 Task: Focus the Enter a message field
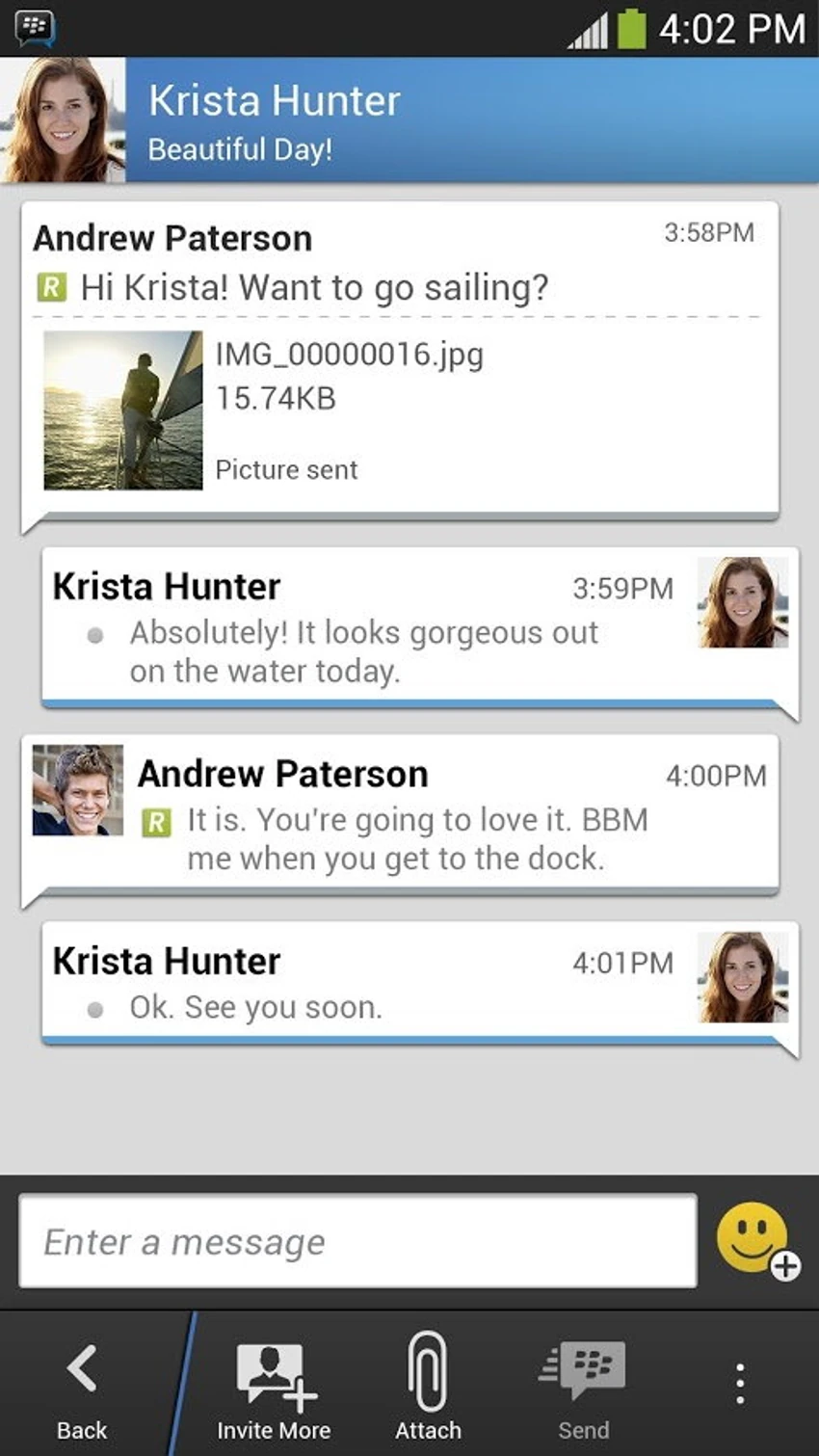(357, 1241)
